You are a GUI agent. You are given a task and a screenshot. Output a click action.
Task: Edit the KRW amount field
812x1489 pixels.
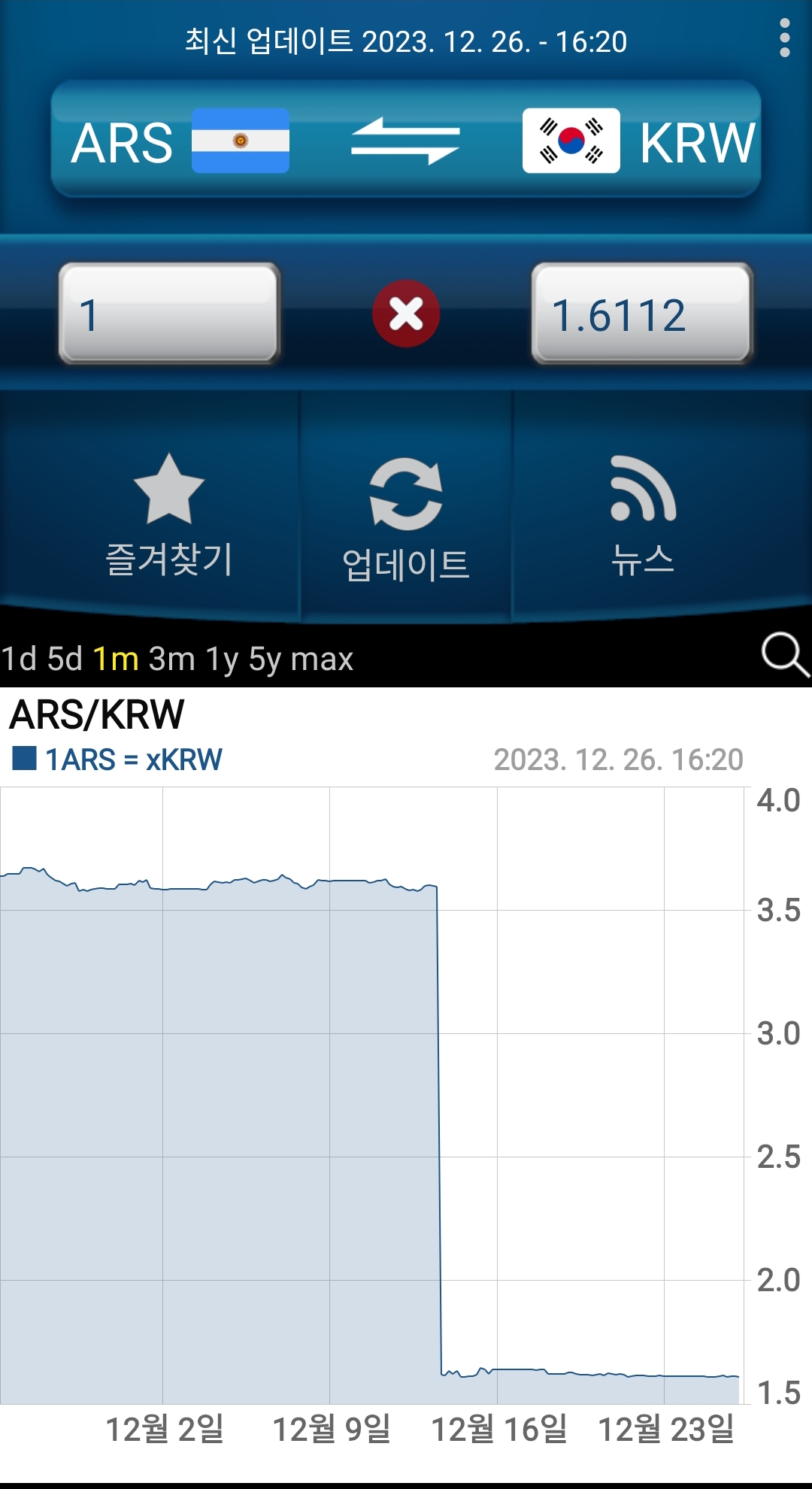pyautogui.click(x=642, y=313)
